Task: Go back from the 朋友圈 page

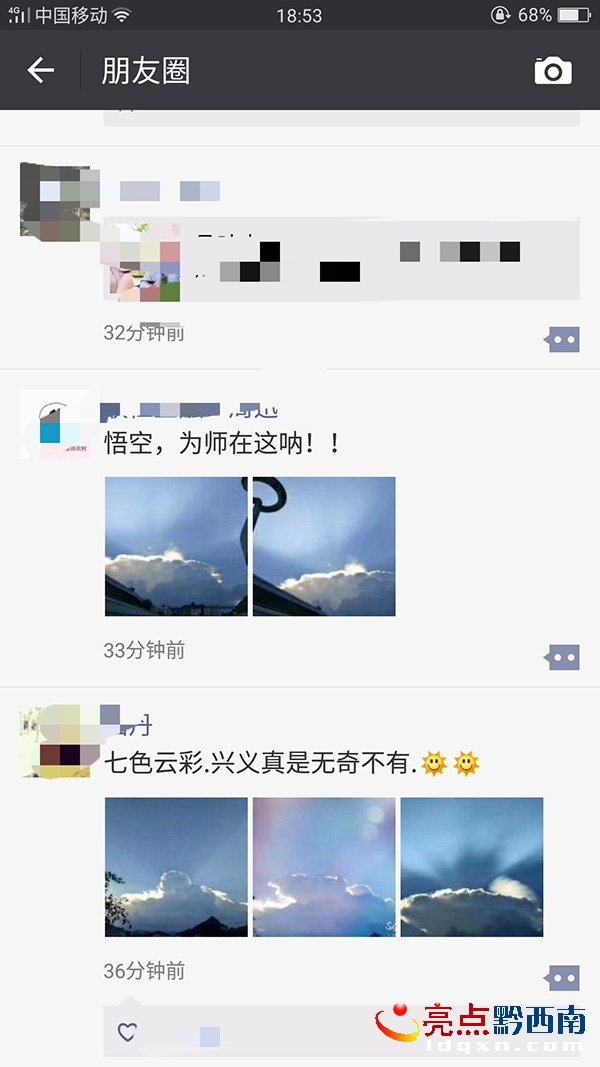Action: pos(40,70)
